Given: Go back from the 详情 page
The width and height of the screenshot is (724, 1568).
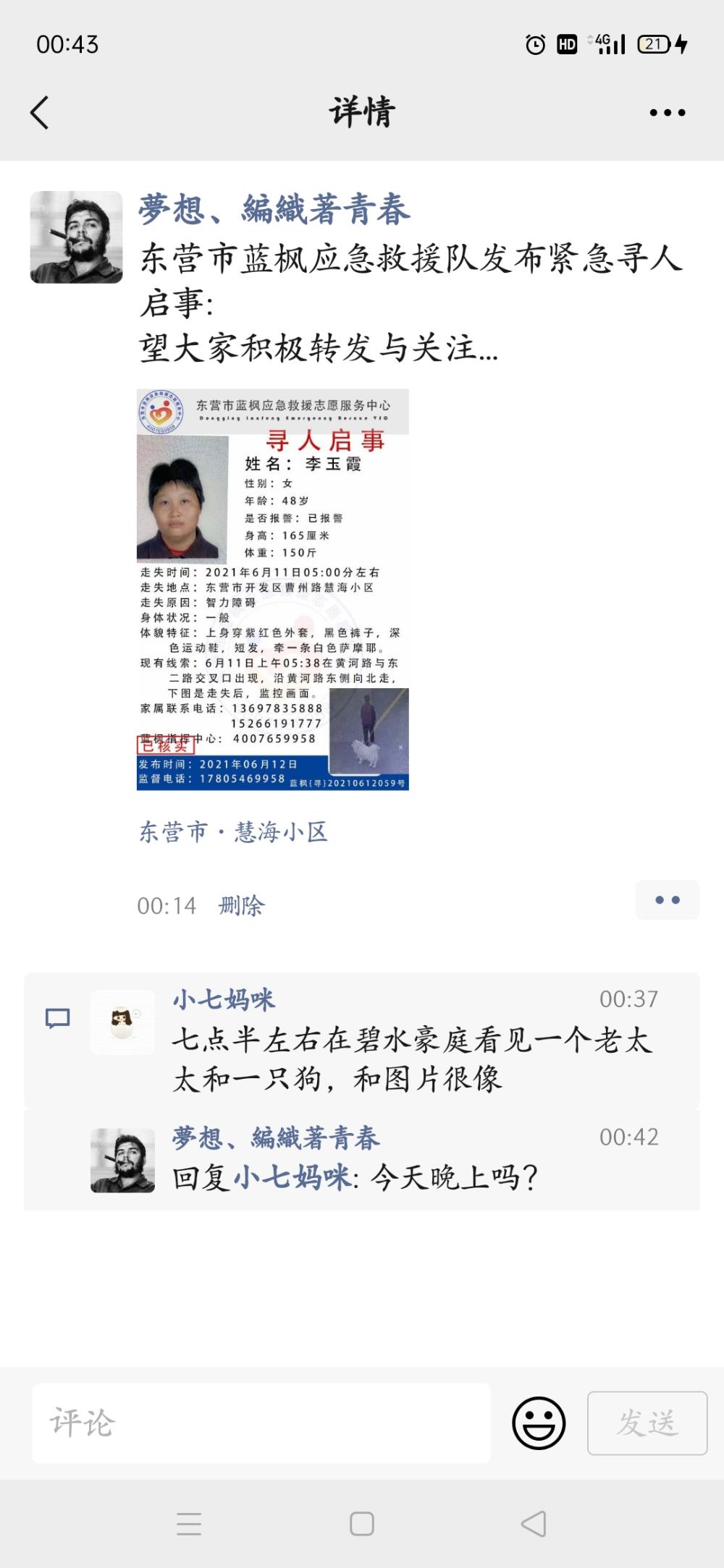Looking at the screenshot, I should click(x=40, y=113).
